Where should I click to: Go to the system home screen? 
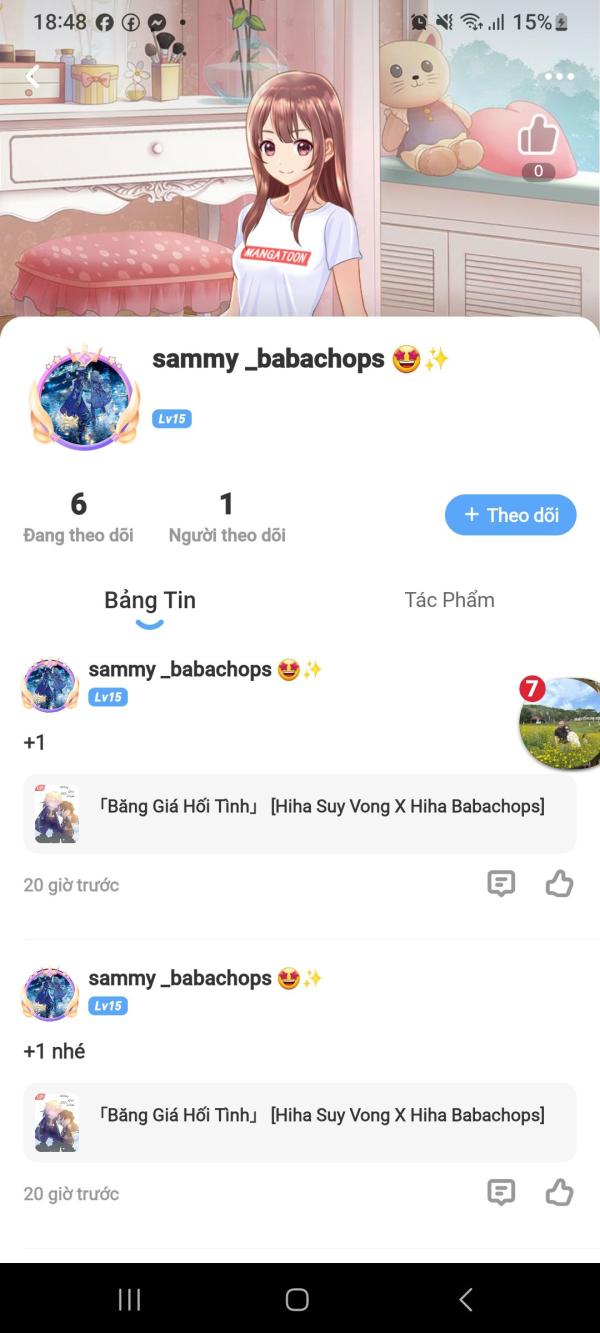(297, 1299)
